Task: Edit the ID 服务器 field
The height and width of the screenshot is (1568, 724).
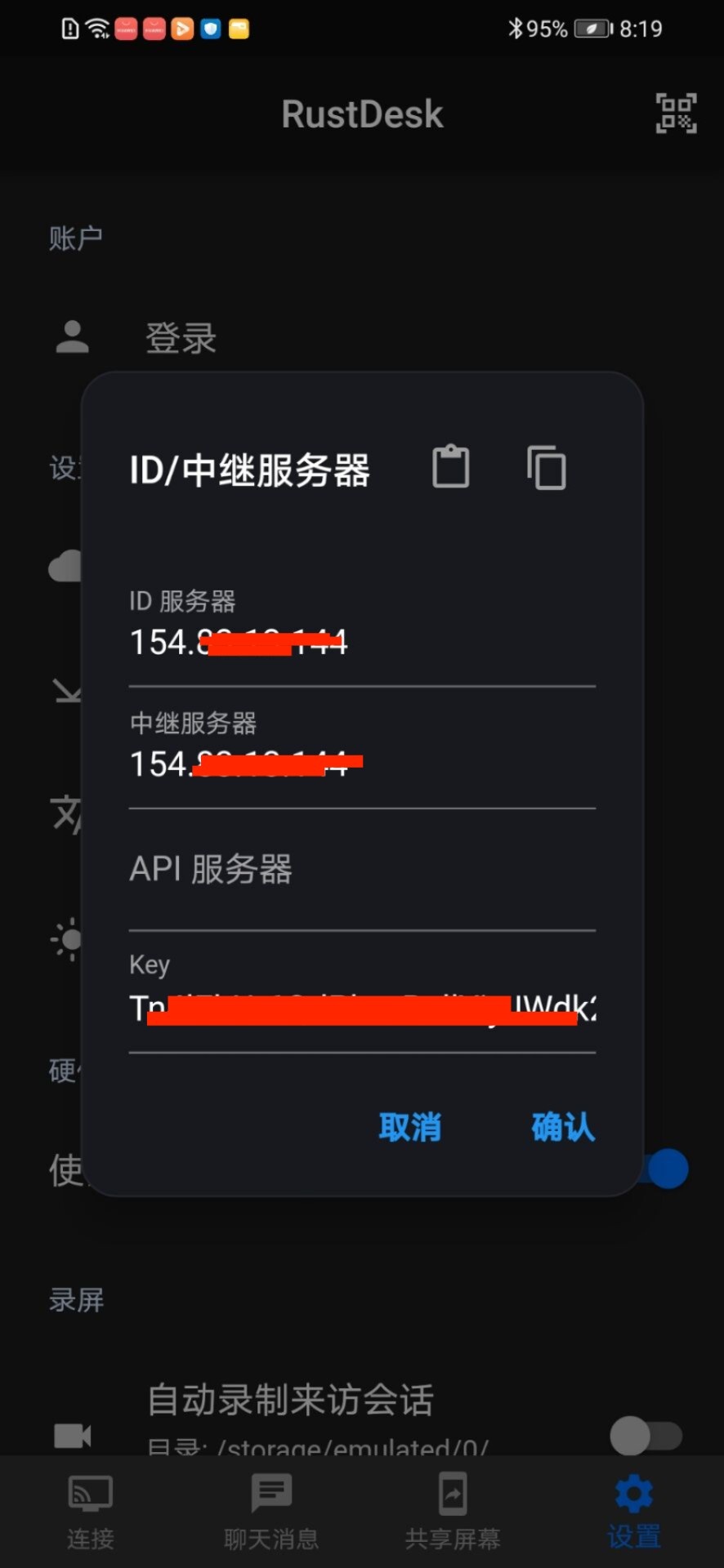Action: click(x=361, y=642)
